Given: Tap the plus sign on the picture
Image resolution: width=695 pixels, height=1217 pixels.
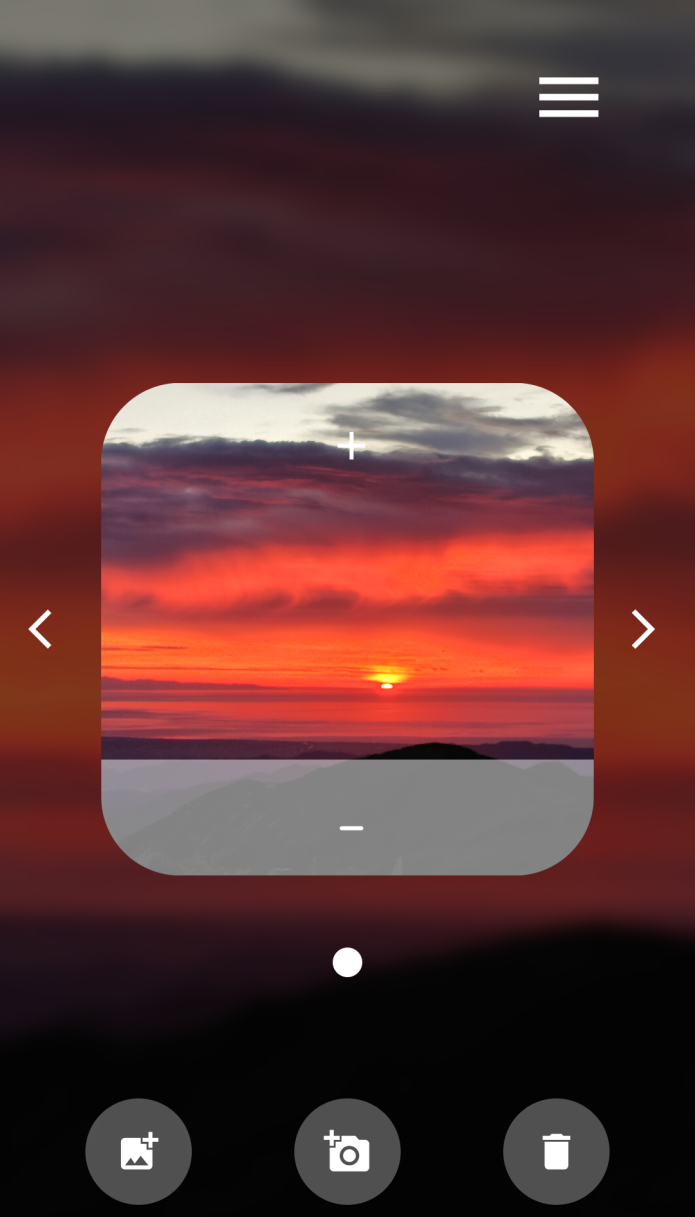Looking at the screenshot, I should [351, 445].
